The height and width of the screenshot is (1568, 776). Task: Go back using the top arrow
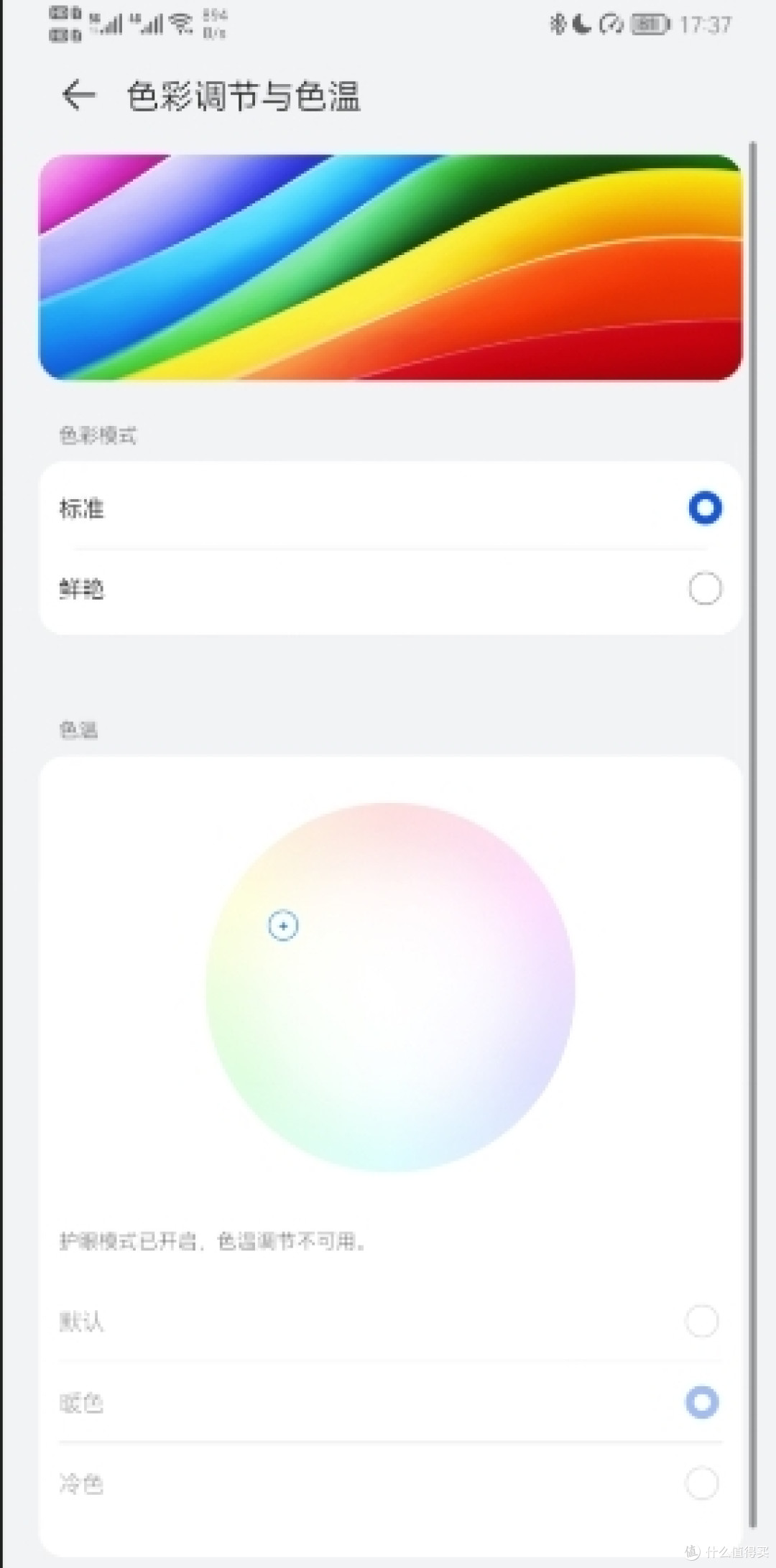point(79,96)
